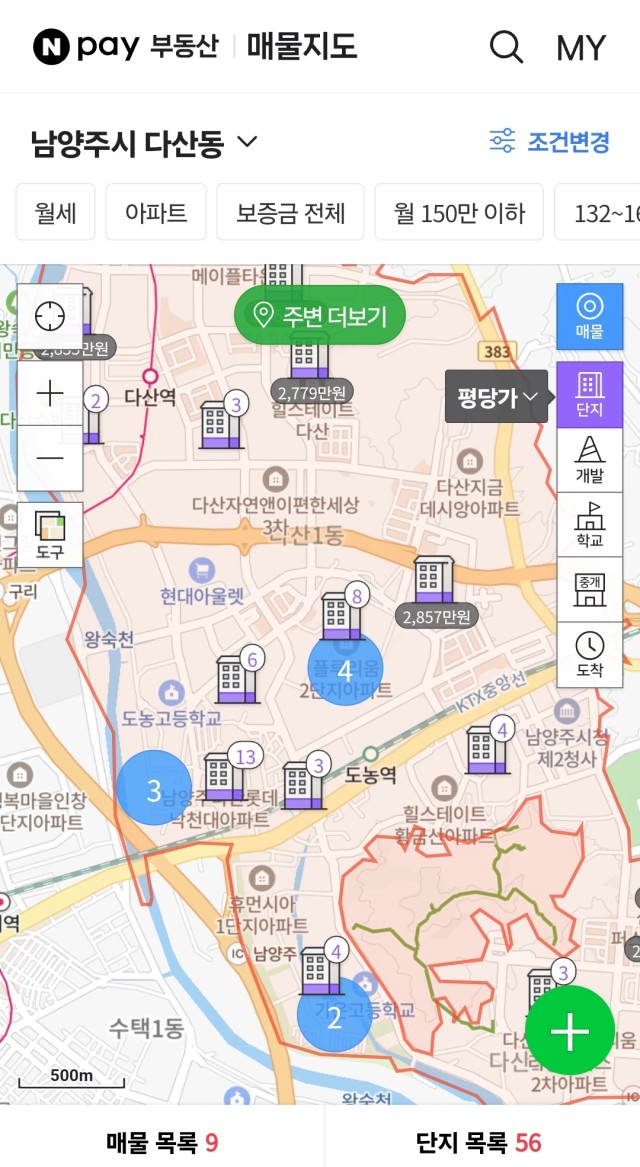Open the 월 150만 이하 chip
The image size is (640, 1167).
coord(459,213)
